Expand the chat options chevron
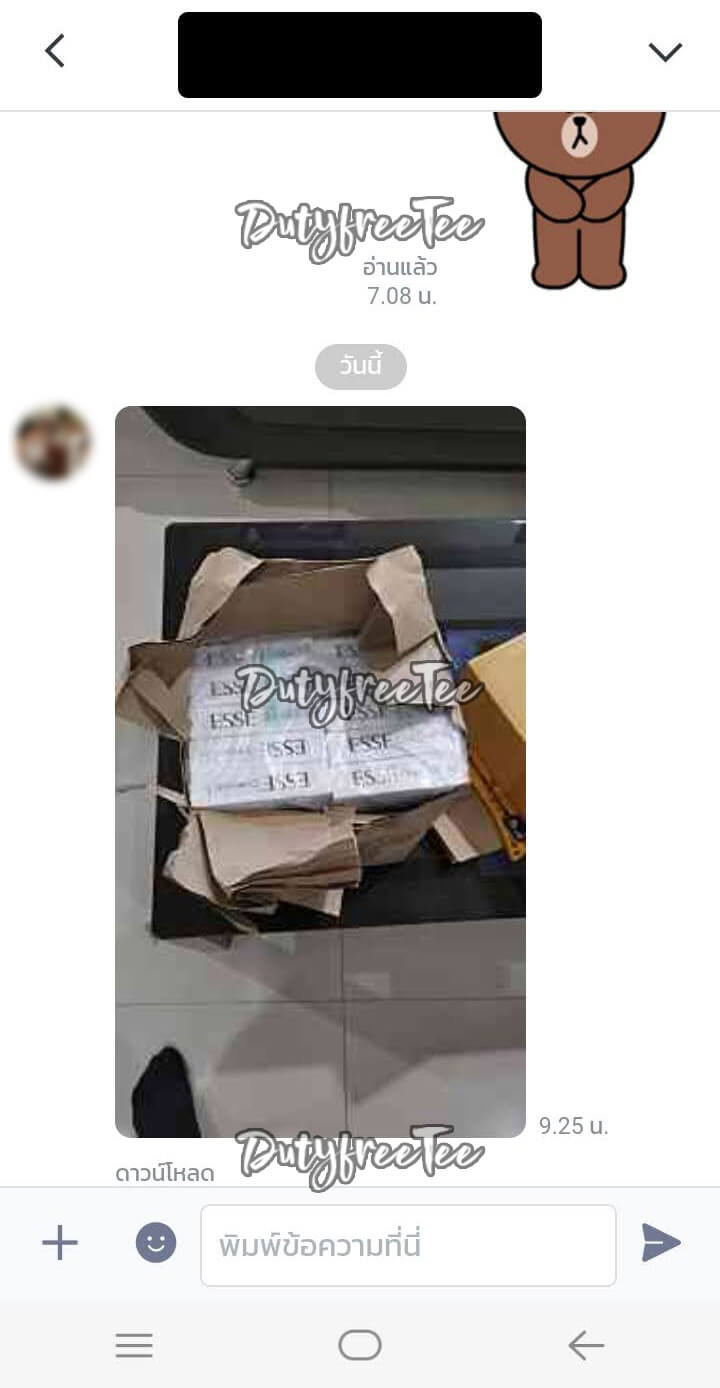Image resolution: width=720 pixels, height=1388 pixels. coord(665,52)
